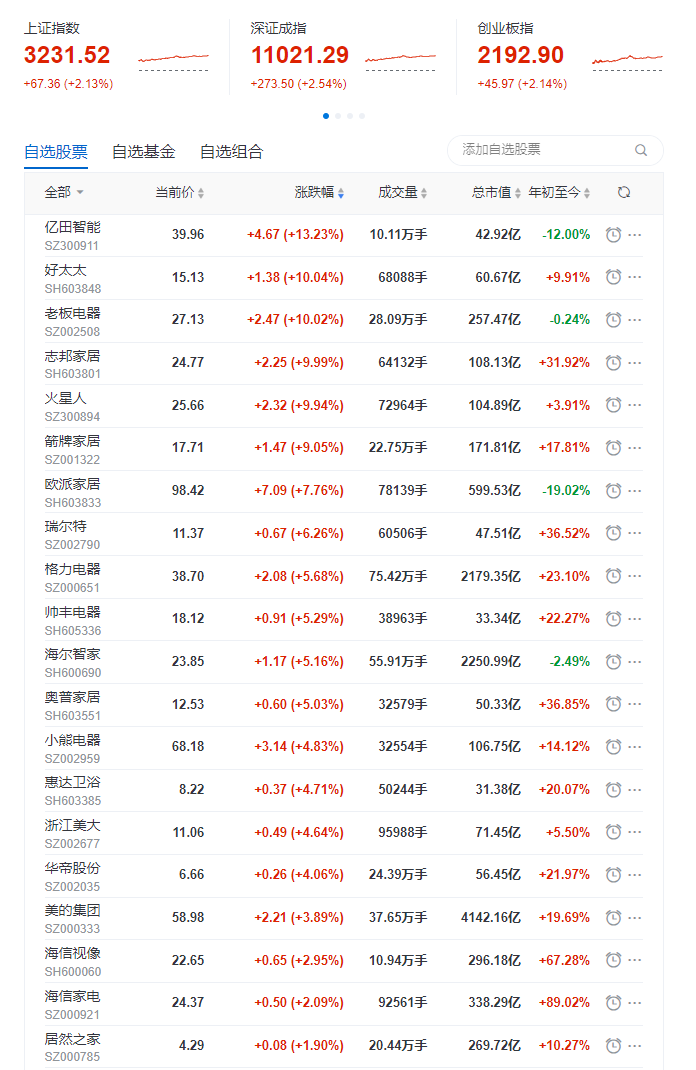Switch to the 自选组合 tab
Viewport: 696px width, 1070px height.
pyautogui.click(x=231, y=152)
